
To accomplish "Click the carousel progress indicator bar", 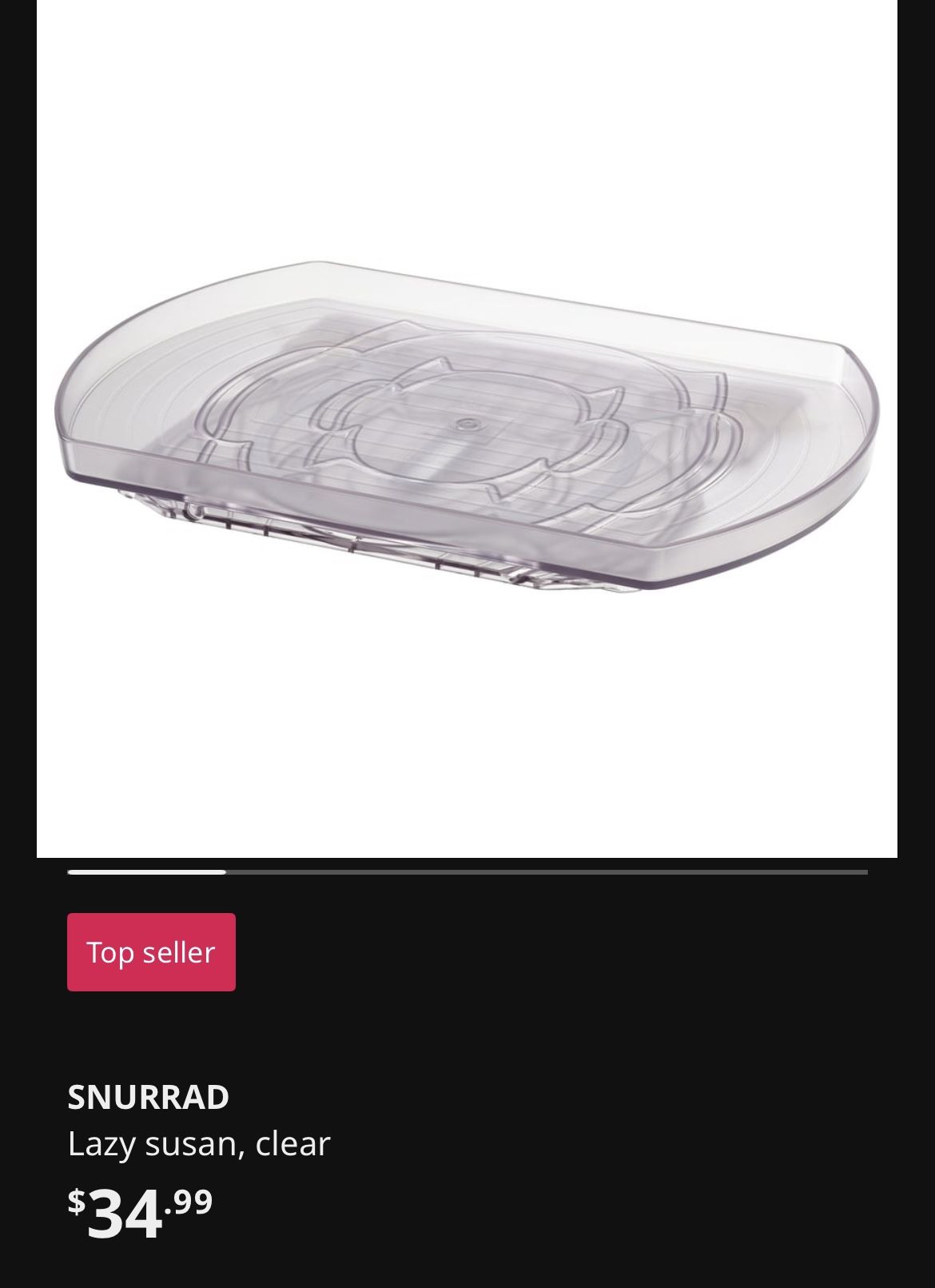I will [x=467, y=873].
